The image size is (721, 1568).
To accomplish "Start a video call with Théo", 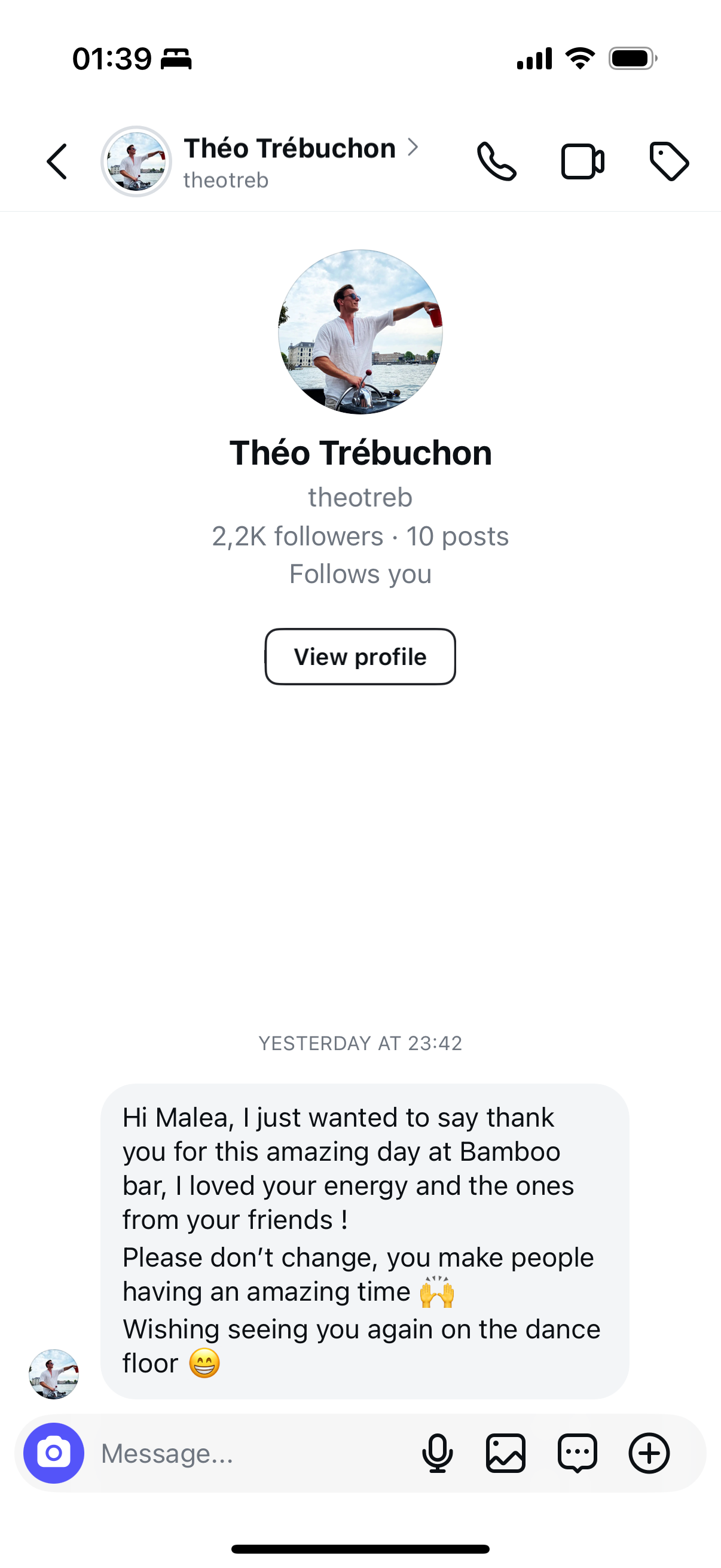I will (582, 162).
